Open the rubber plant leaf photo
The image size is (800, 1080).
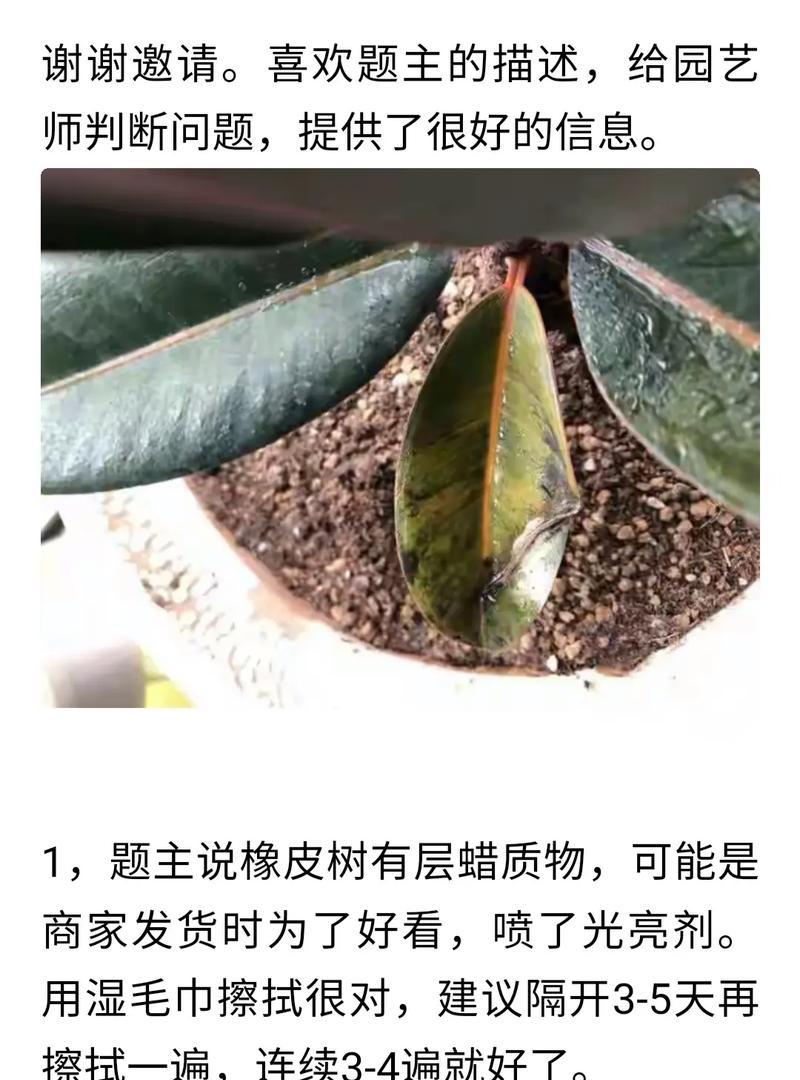(400, 438)
